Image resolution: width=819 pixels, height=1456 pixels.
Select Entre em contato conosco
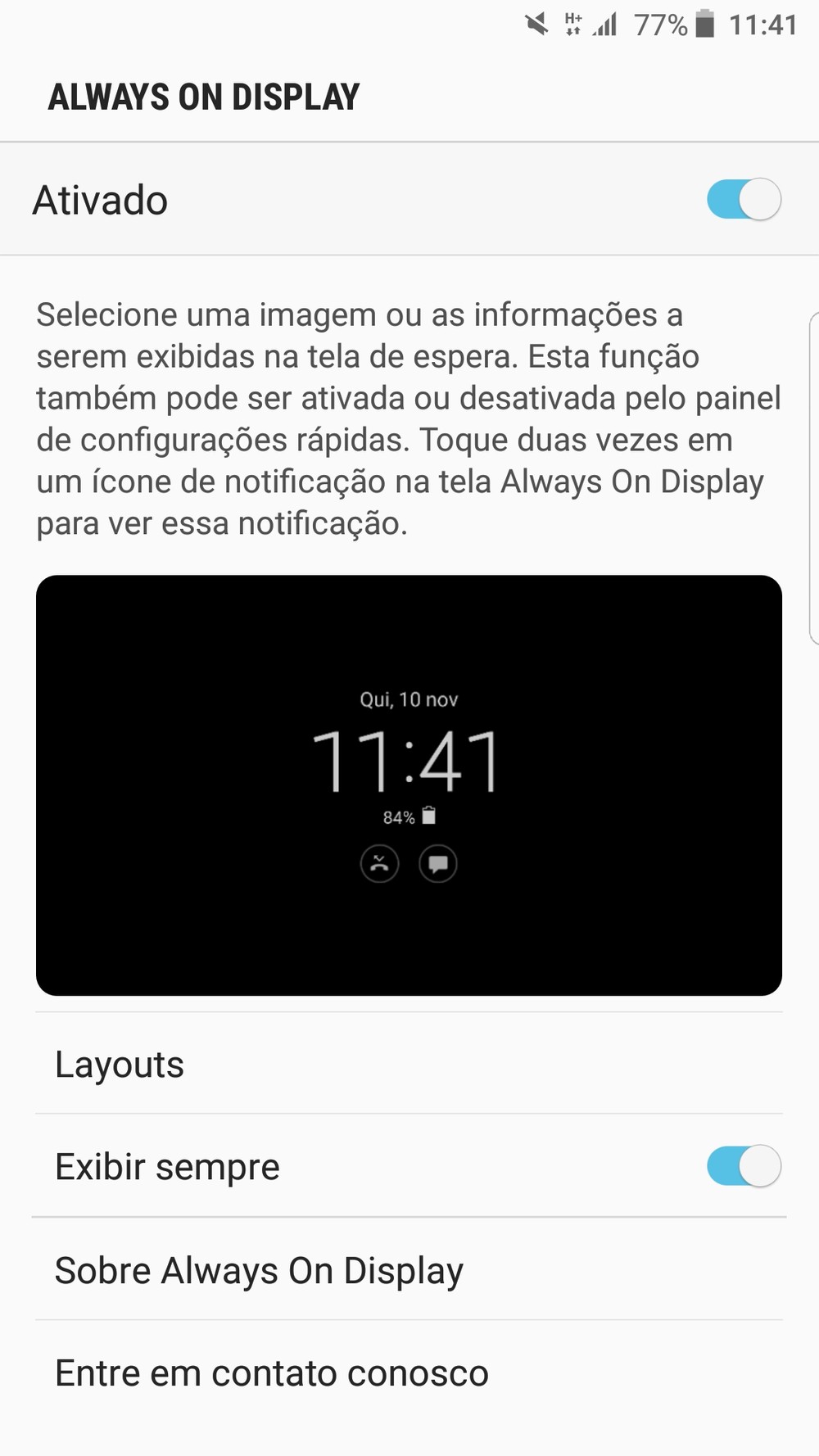pos(409,1372)
